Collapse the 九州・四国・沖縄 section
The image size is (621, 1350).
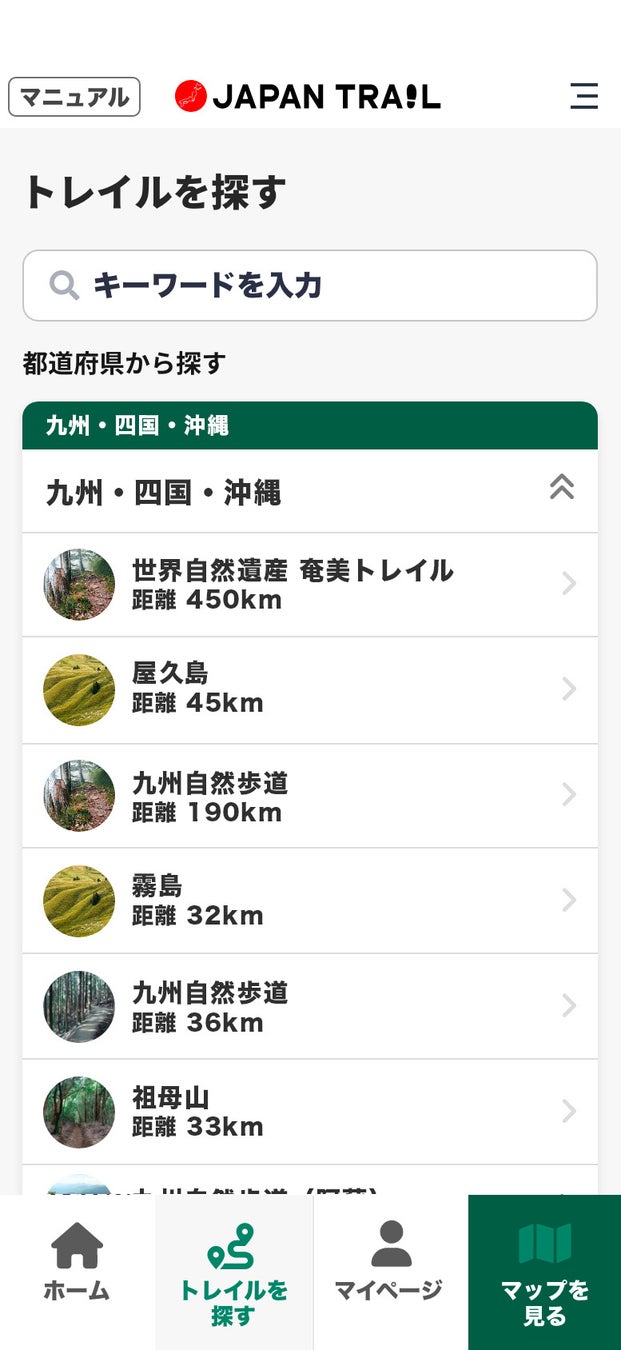561,488
